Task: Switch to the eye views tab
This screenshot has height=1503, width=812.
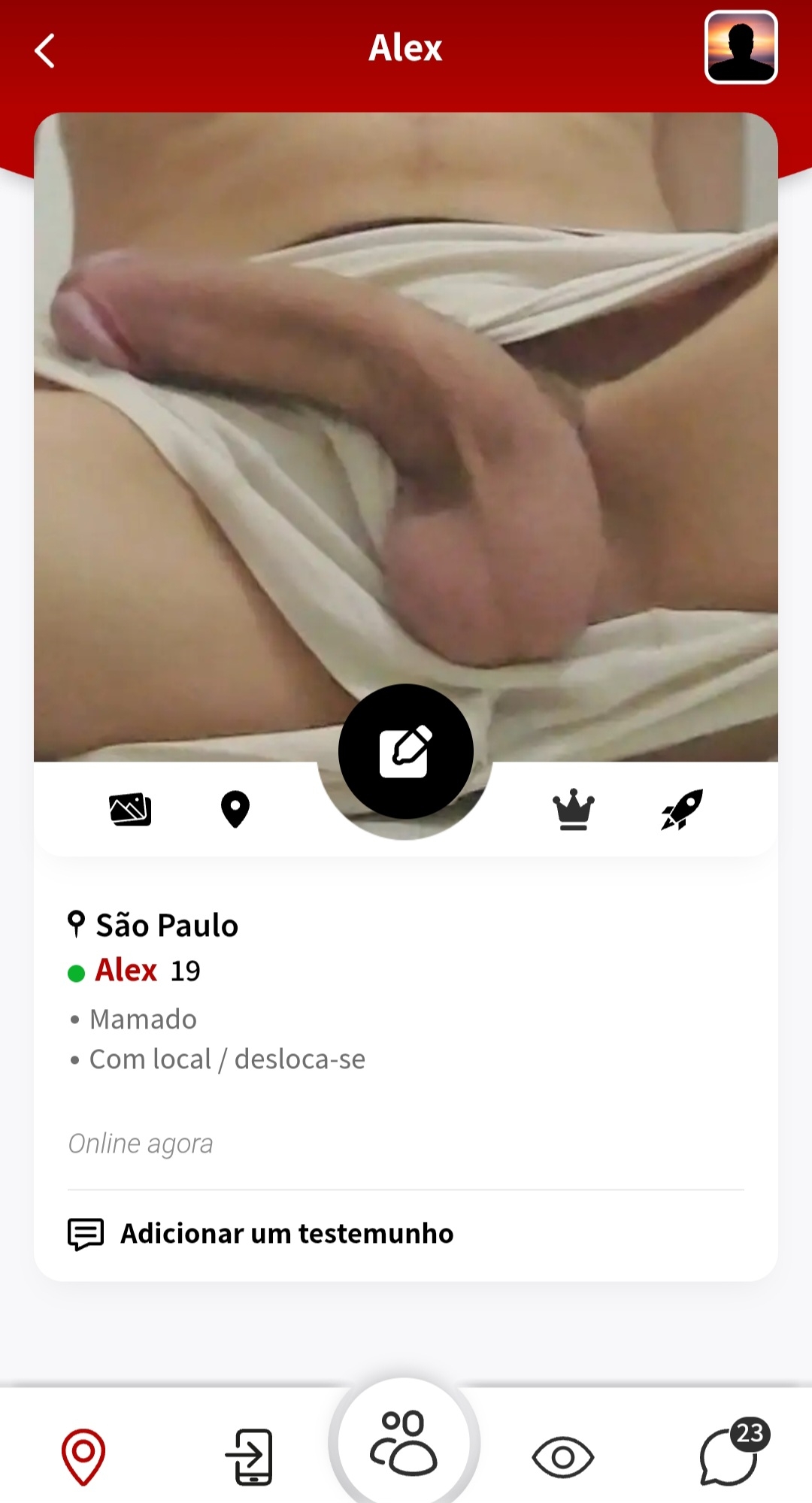Action: pyautogui.click(x=563, y=1456)
